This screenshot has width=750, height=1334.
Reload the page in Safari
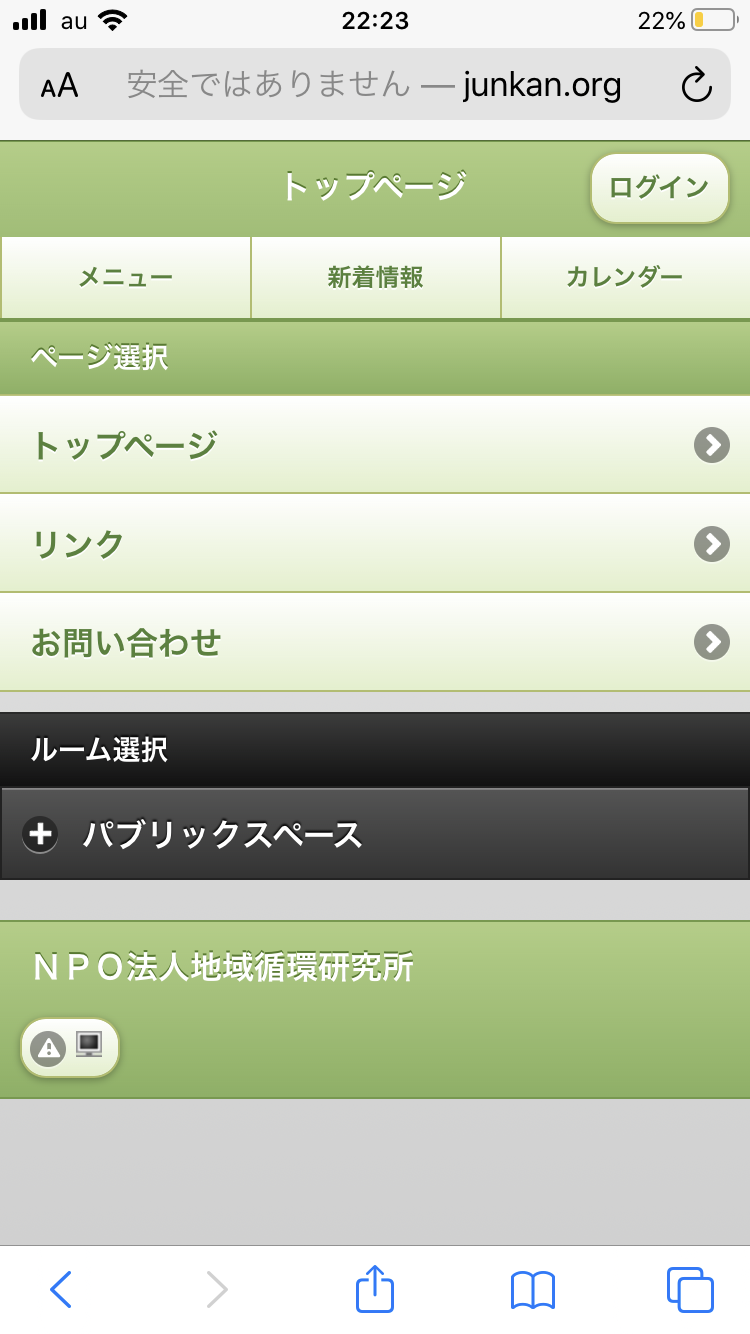click(x=696, y=86)
